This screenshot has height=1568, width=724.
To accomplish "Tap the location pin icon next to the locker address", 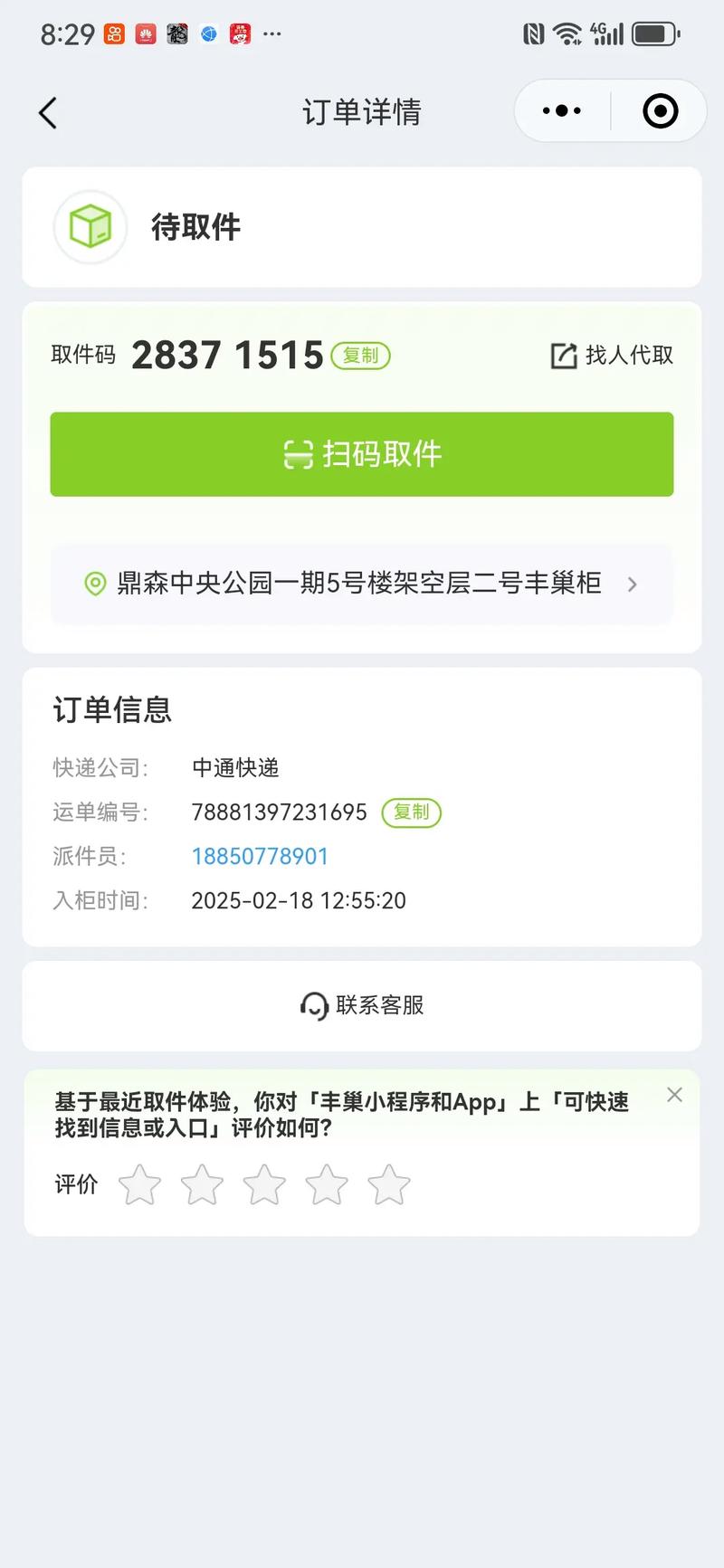I will tap(97, 584).
